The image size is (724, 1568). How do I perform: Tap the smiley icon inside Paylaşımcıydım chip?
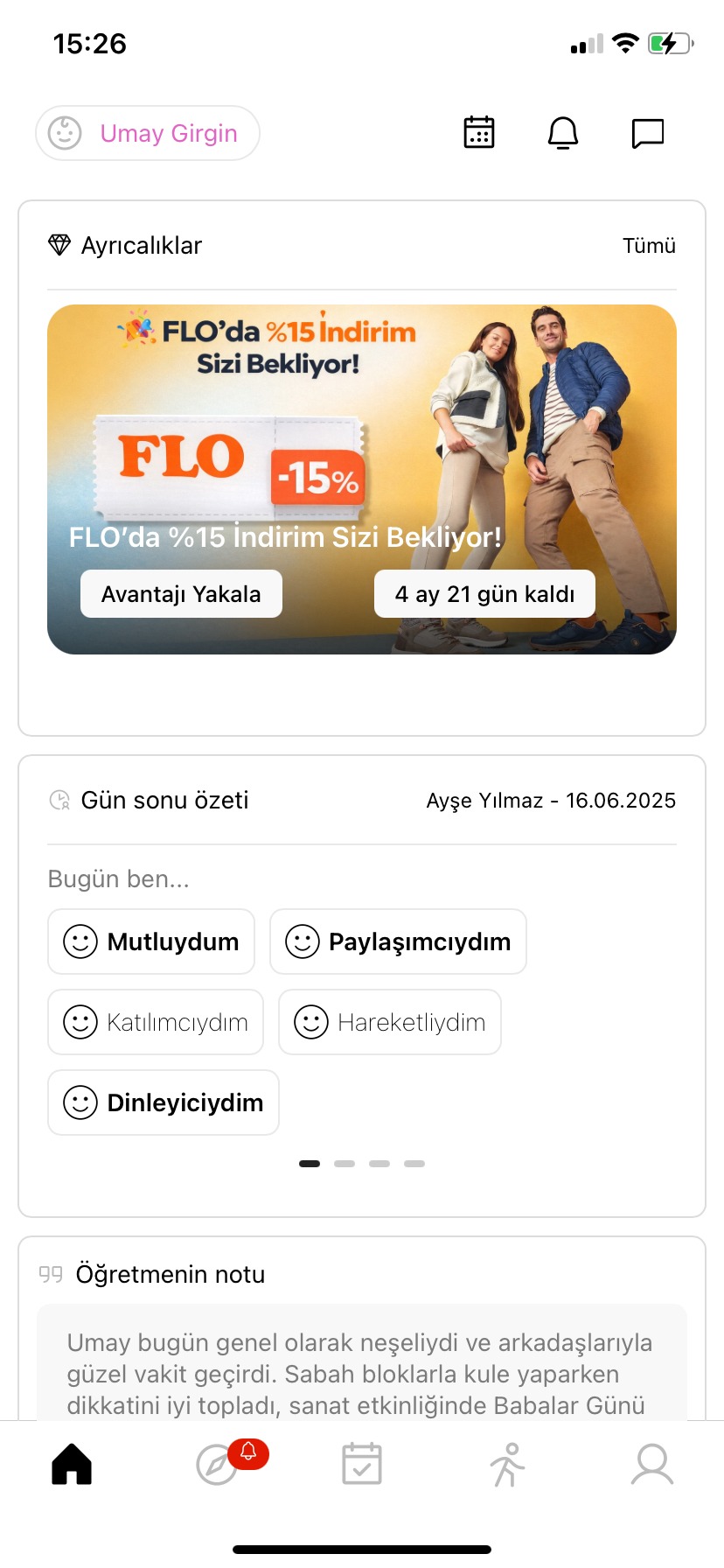302,941
